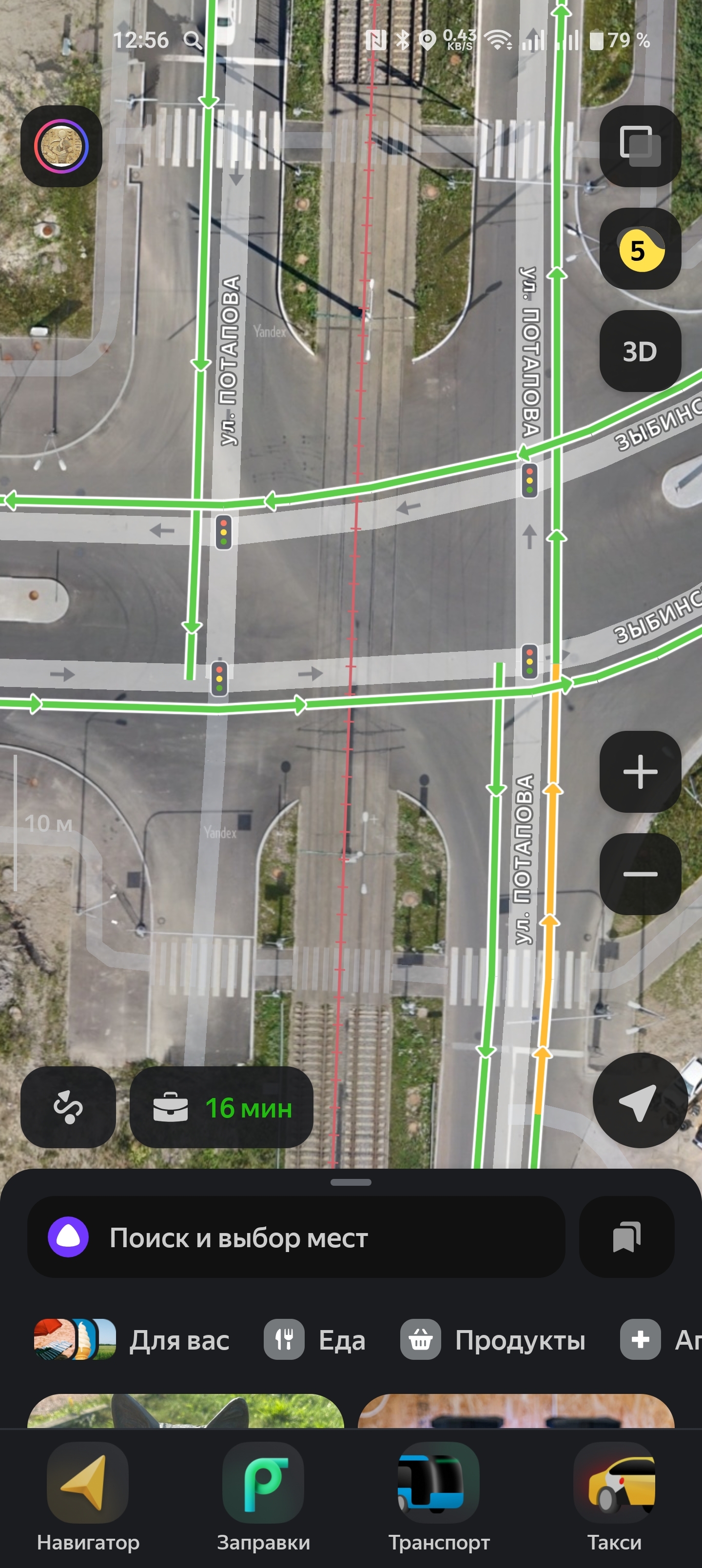Open saved bookmarks next to search
Viewport: 702px width, 1568px height.
click(x=626, y=1237)
